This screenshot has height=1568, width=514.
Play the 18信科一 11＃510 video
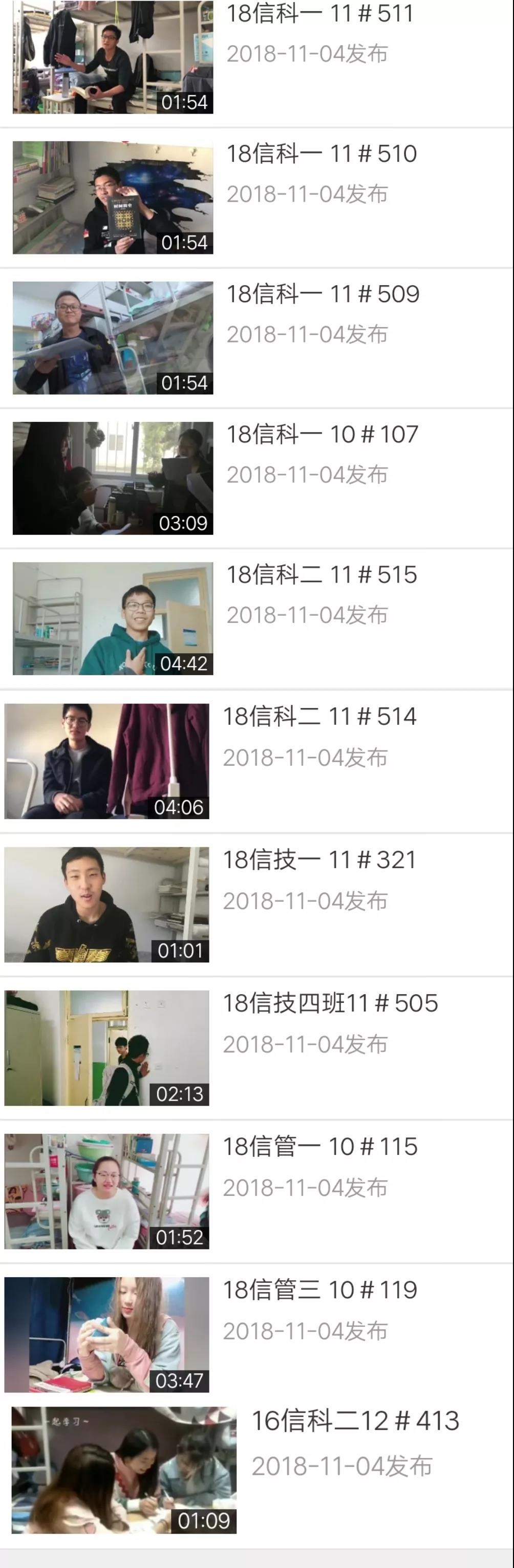(x=113, y=198)
